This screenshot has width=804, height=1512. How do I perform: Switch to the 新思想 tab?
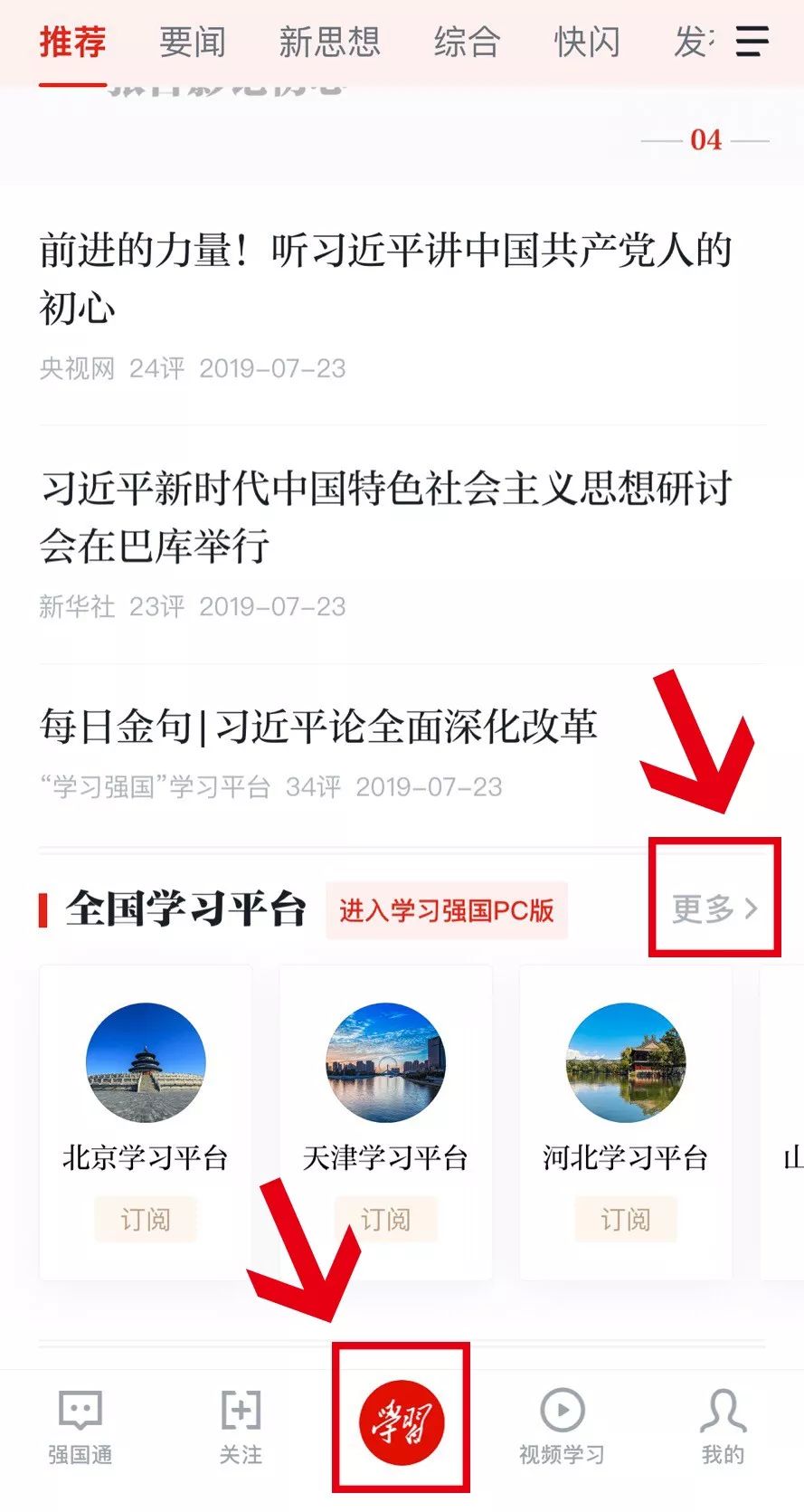point(330,42)
